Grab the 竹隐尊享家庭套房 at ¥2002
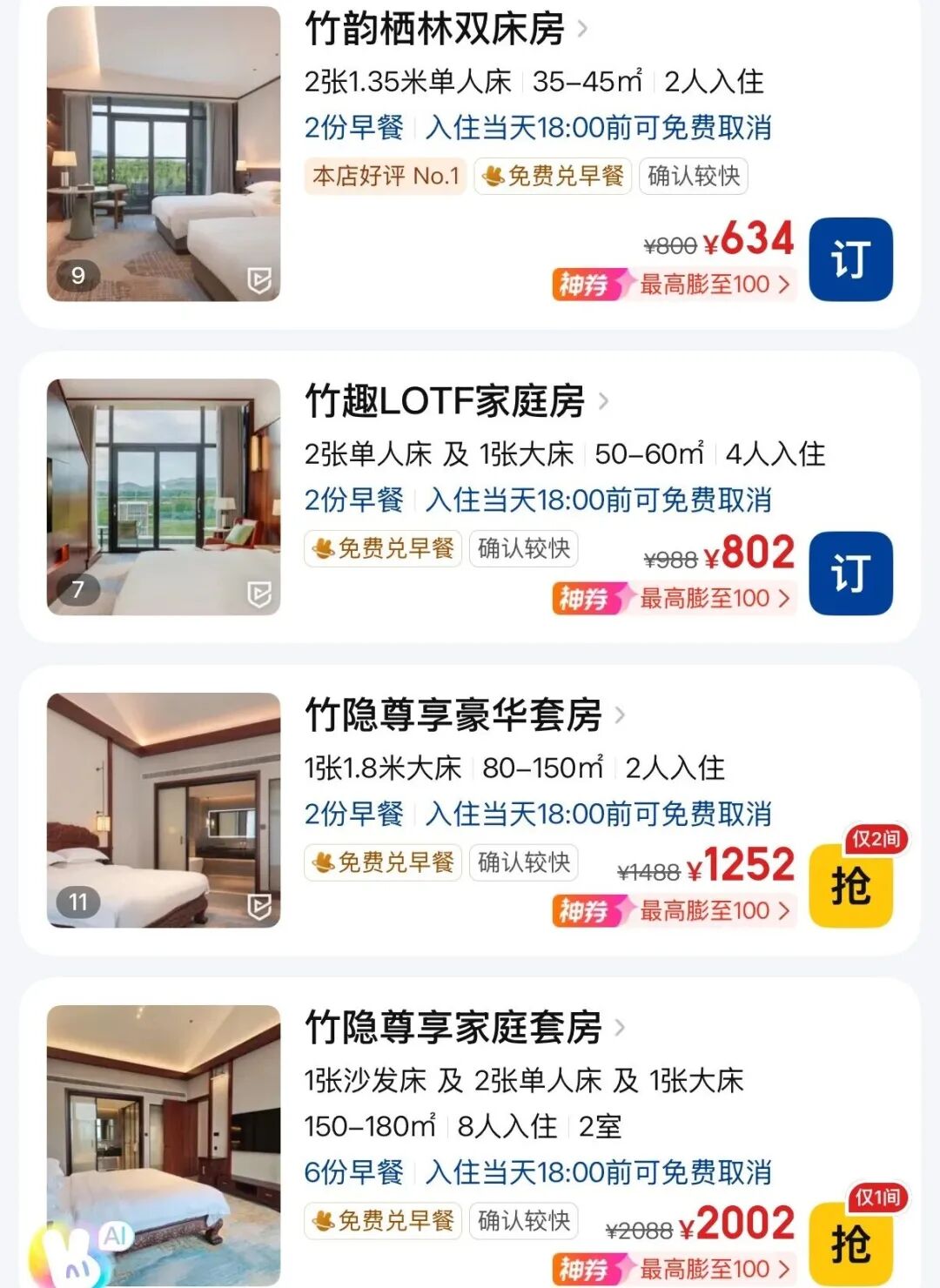Image resolution: width=940 pixels, height=1288 pixels. (850, 1243)
